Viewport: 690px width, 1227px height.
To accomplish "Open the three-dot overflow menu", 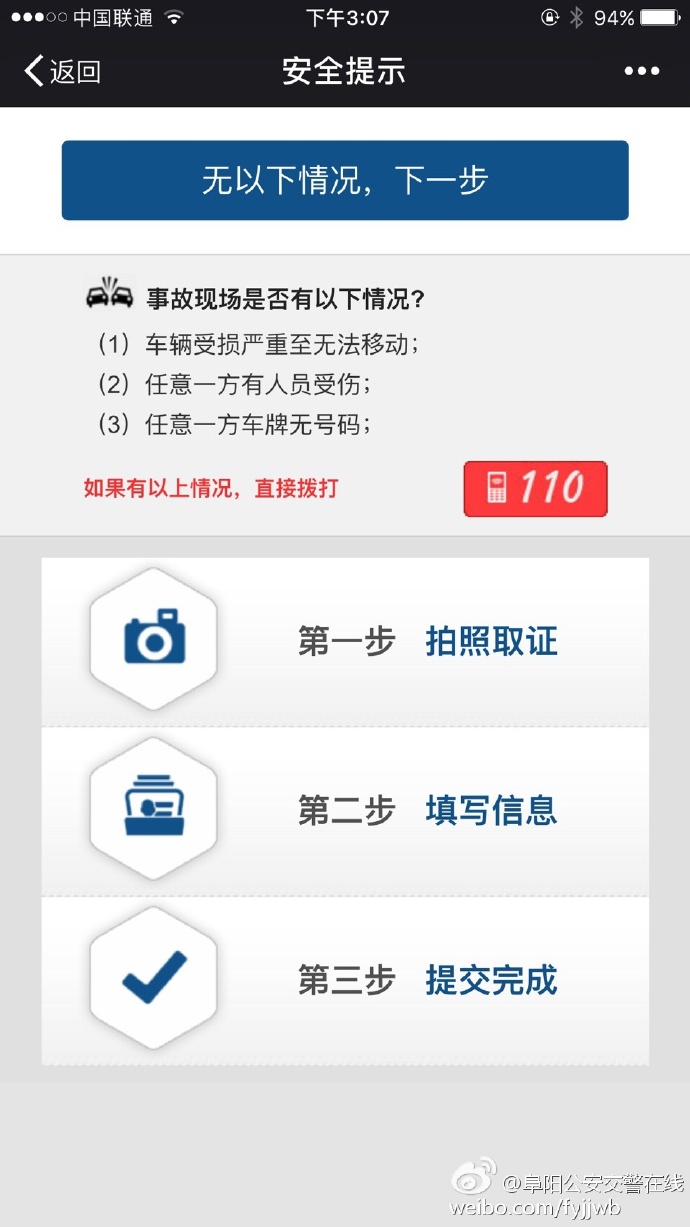I will (x=641, y=71).
